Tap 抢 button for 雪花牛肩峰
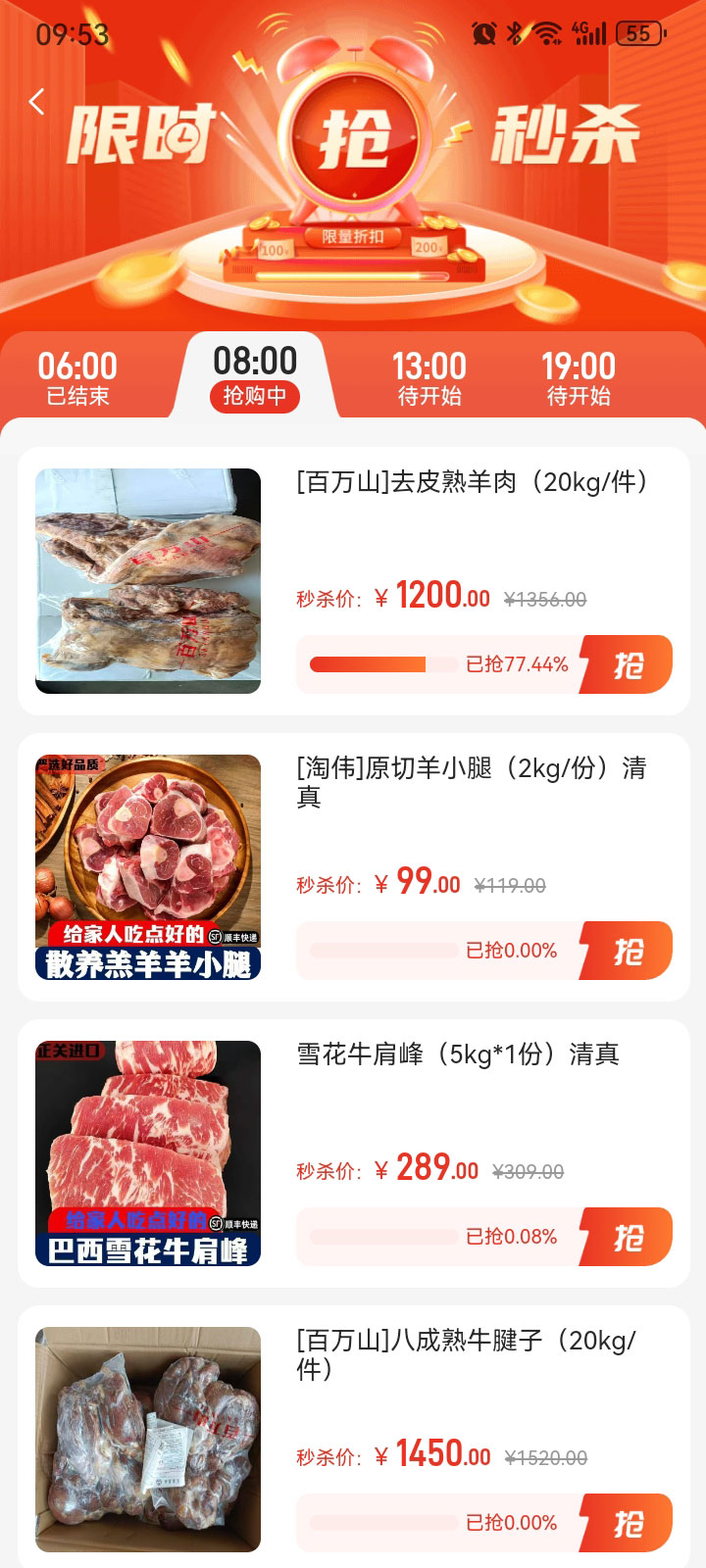Screen dimensions: 706x1568 (x=631, y=1237)
